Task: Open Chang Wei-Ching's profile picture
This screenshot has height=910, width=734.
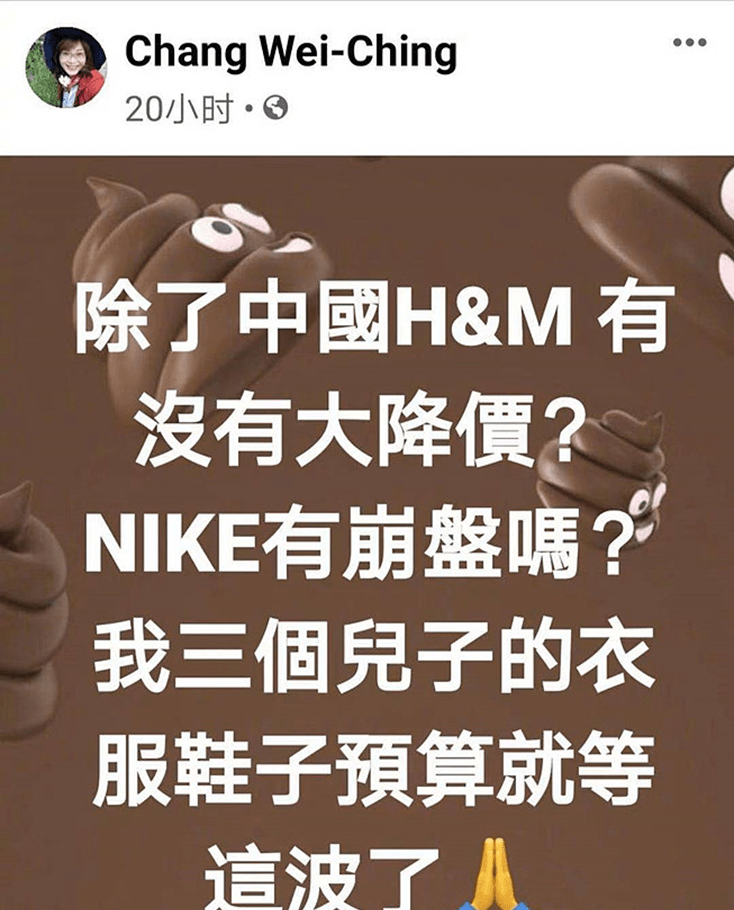Action: tap(65, 67)
